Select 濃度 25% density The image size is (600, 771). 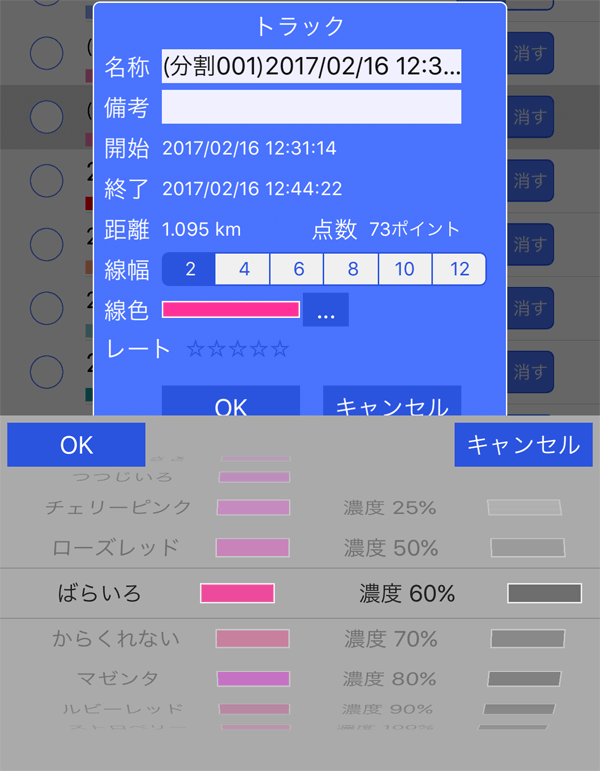[391, 507]
